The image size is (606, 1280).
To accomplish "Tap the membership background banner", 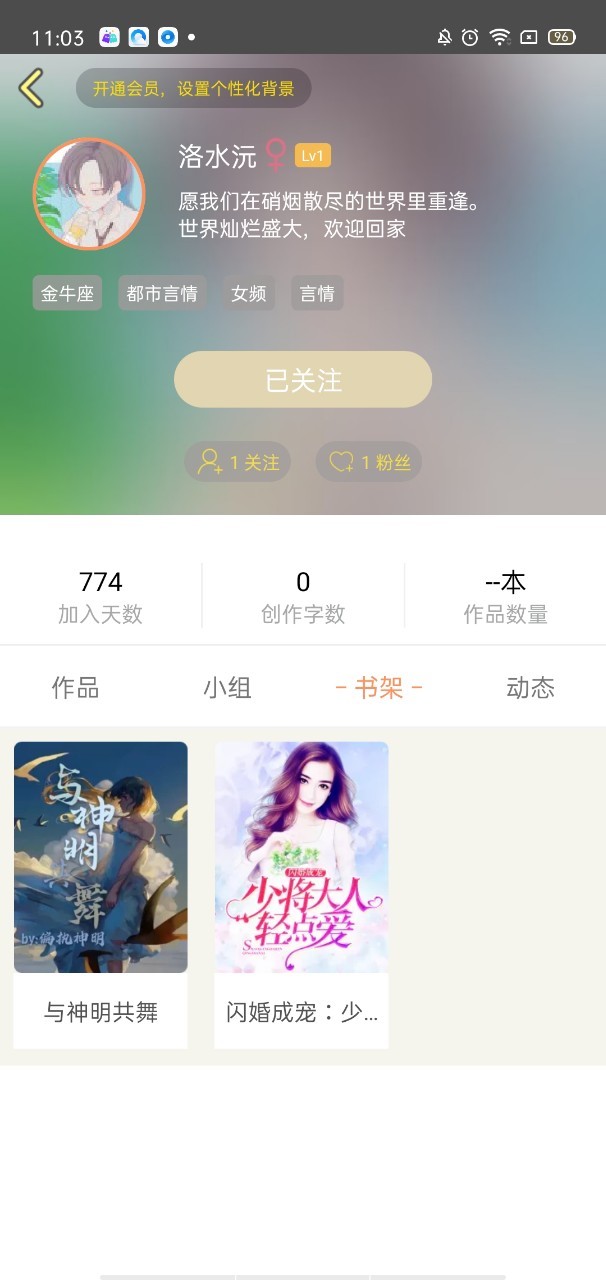I will pyautogui.click(x=193, y=88).
